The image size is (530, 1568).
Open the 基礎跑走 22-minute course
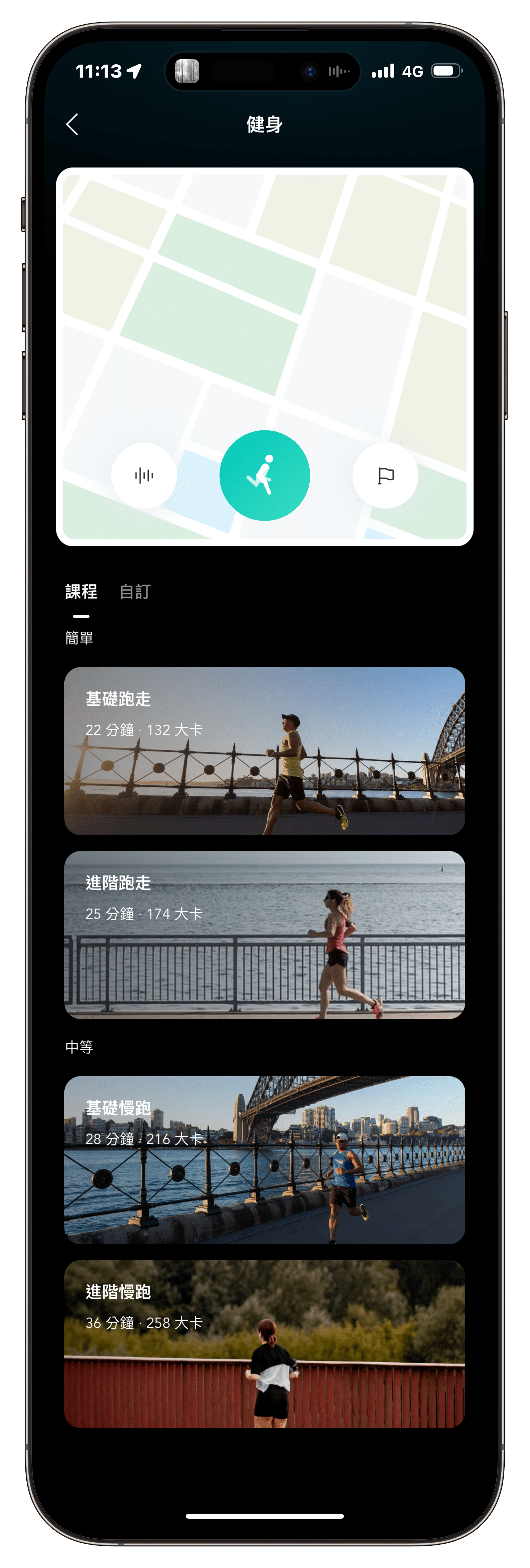click(264, 751)
